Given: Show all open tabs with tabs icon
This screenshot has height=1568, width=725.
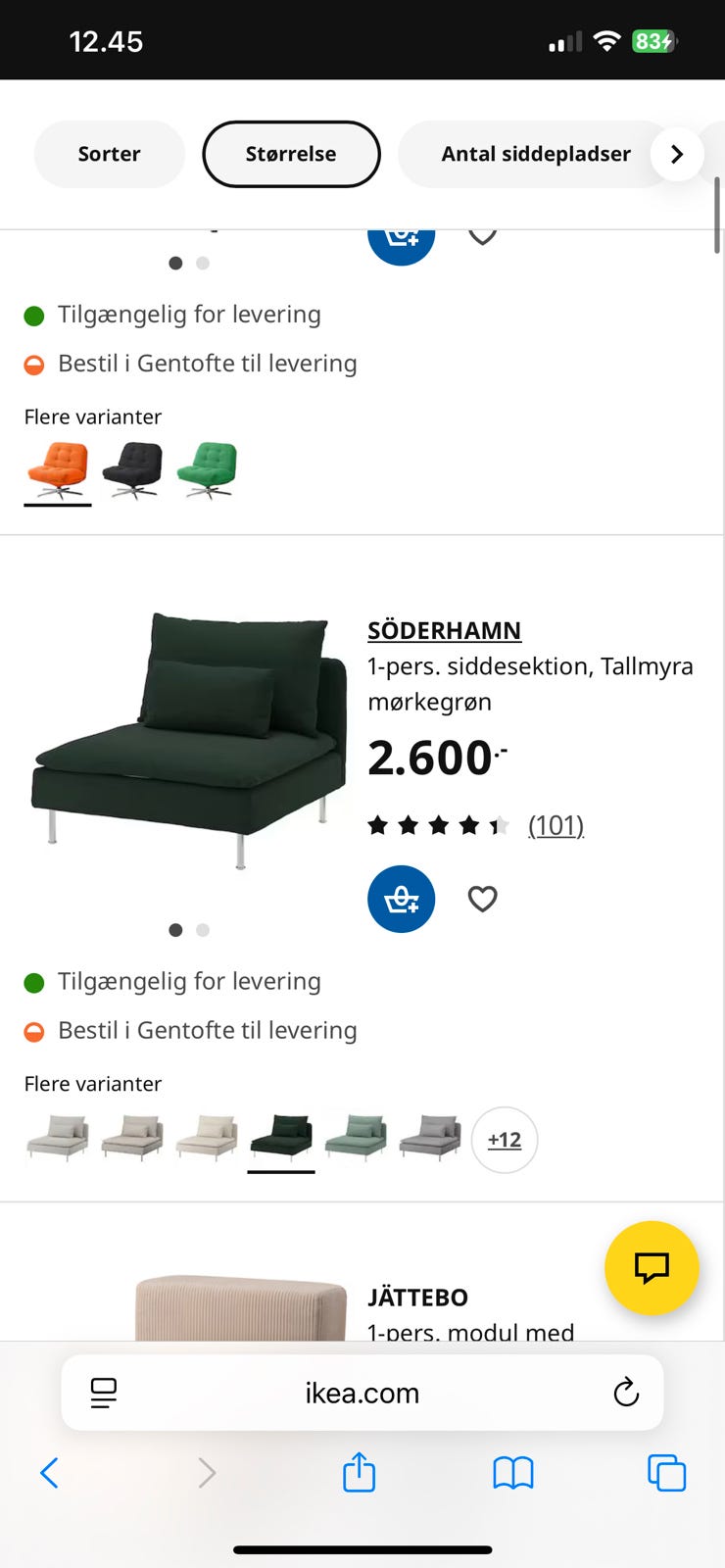Looking at the screenshot, I should [x=667, y=1472].
